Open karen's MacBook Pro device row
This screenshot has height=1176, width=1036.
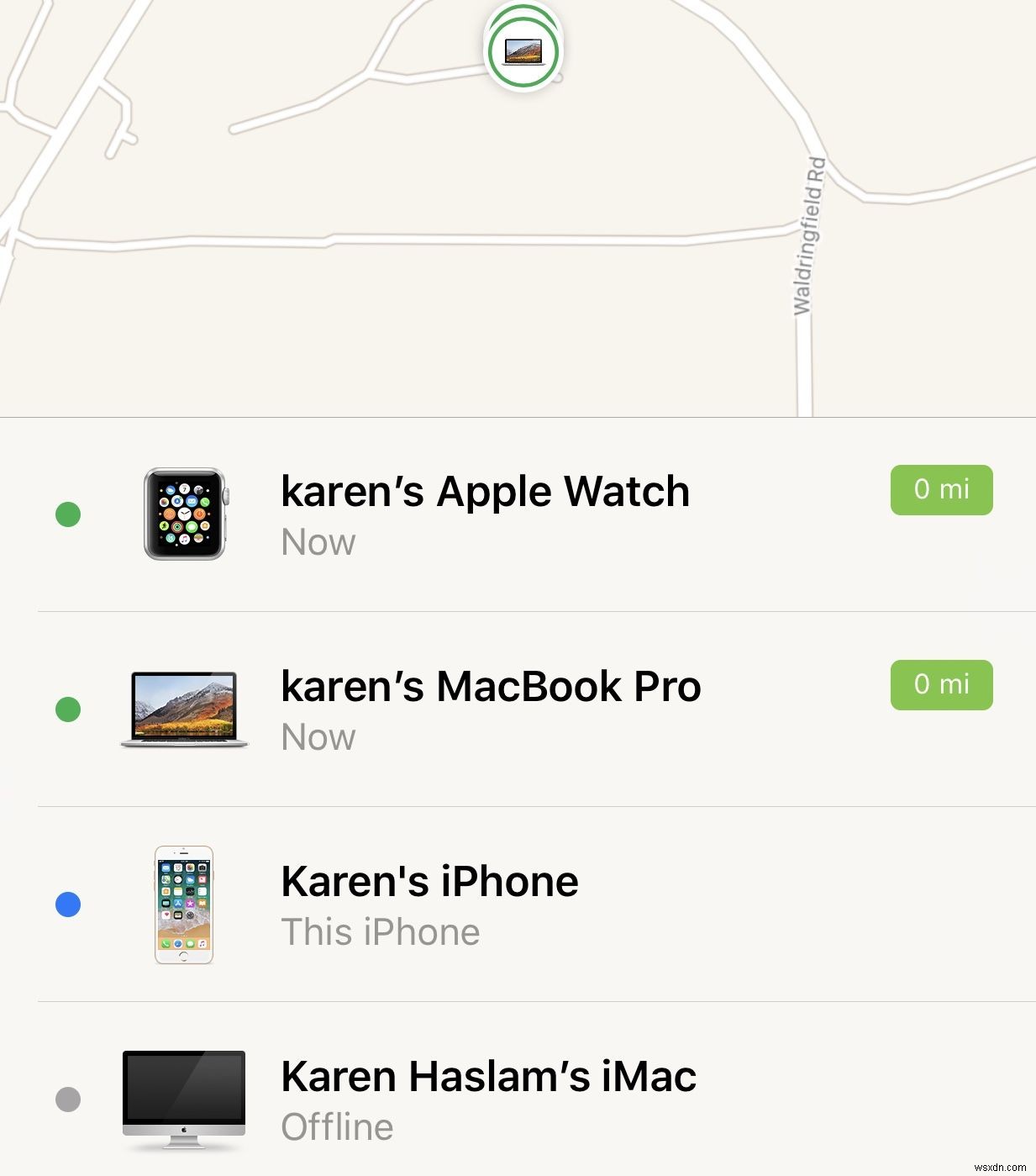(x=491, y=709)
